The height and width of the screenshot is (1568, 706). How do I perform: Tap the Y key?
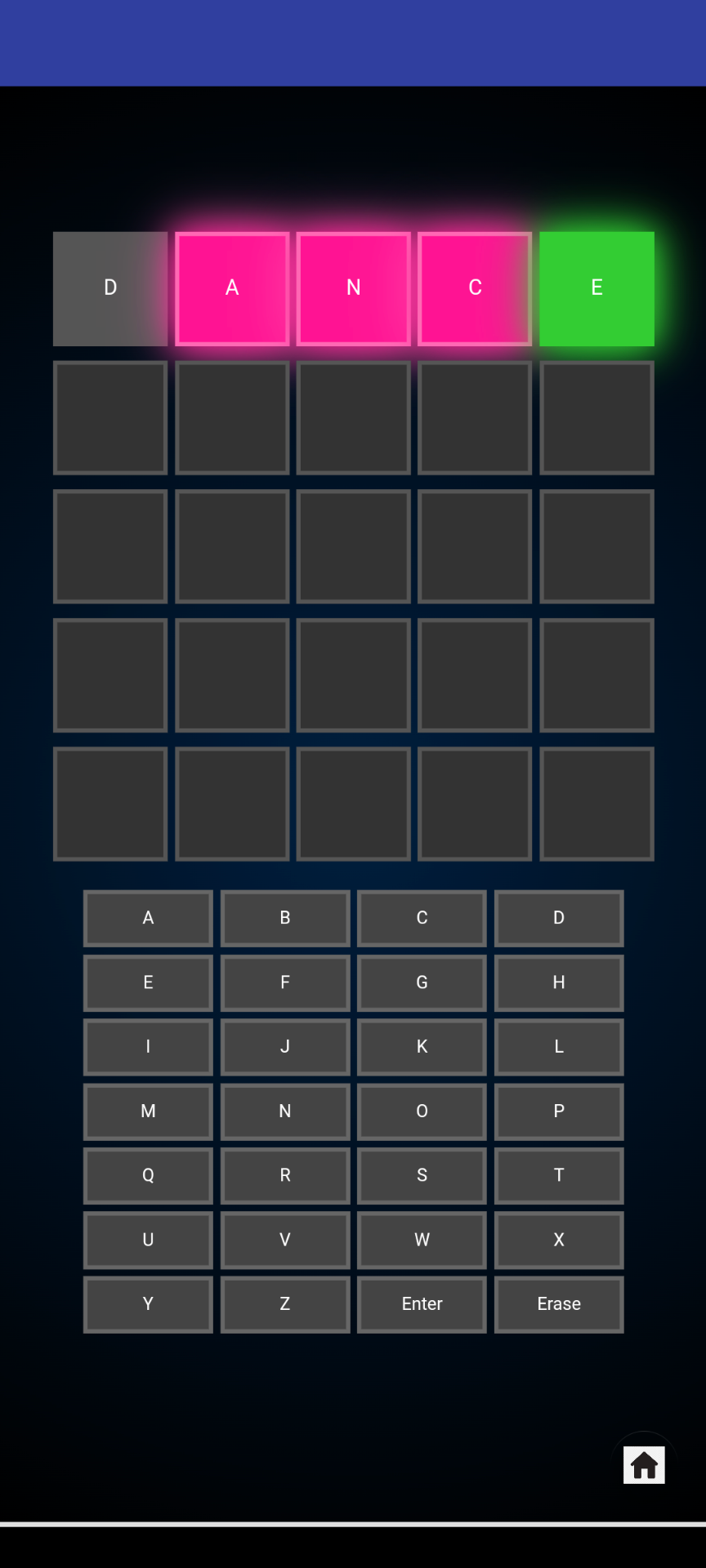pyautogui.click(x=148, y=1304)
